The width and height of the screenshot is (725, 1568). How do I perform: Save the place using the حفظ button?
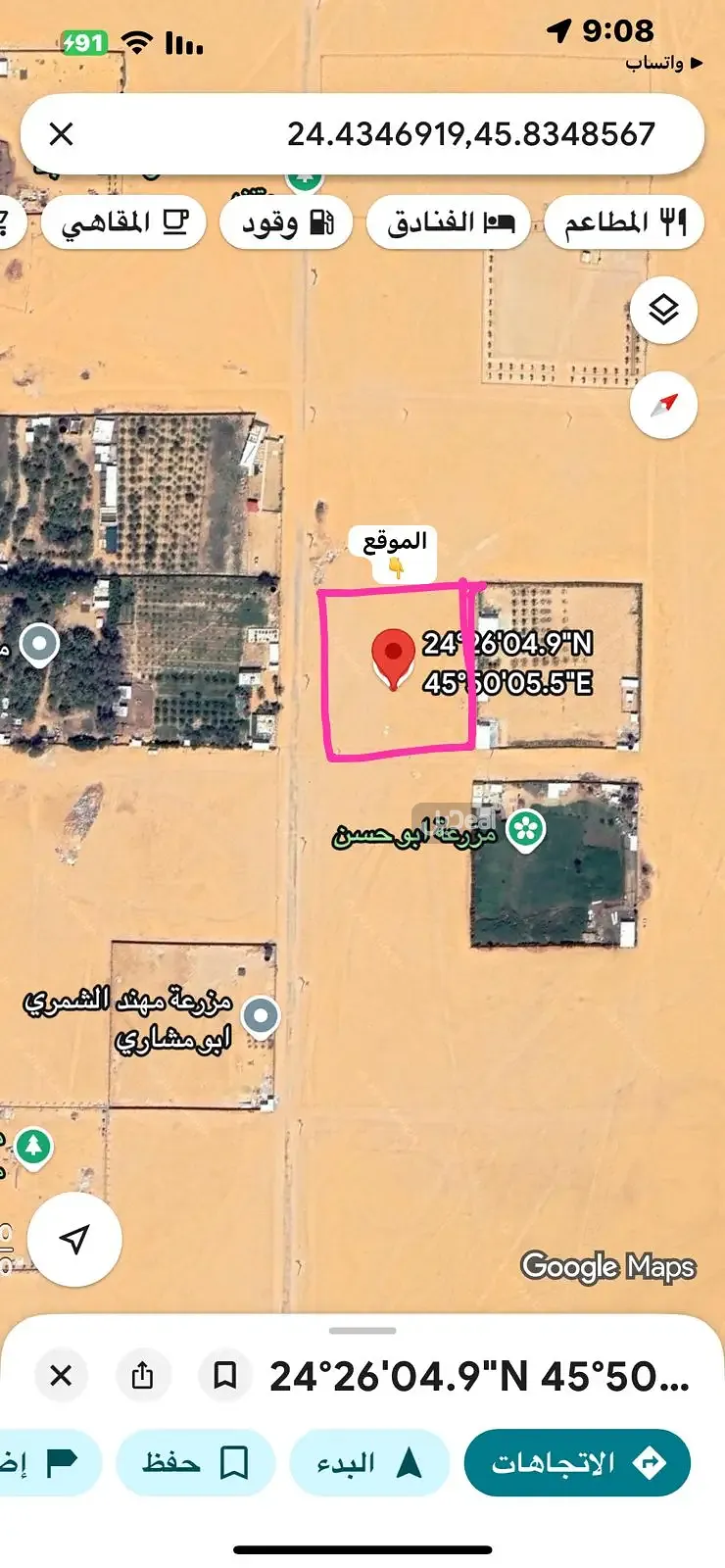(195, 1463)
